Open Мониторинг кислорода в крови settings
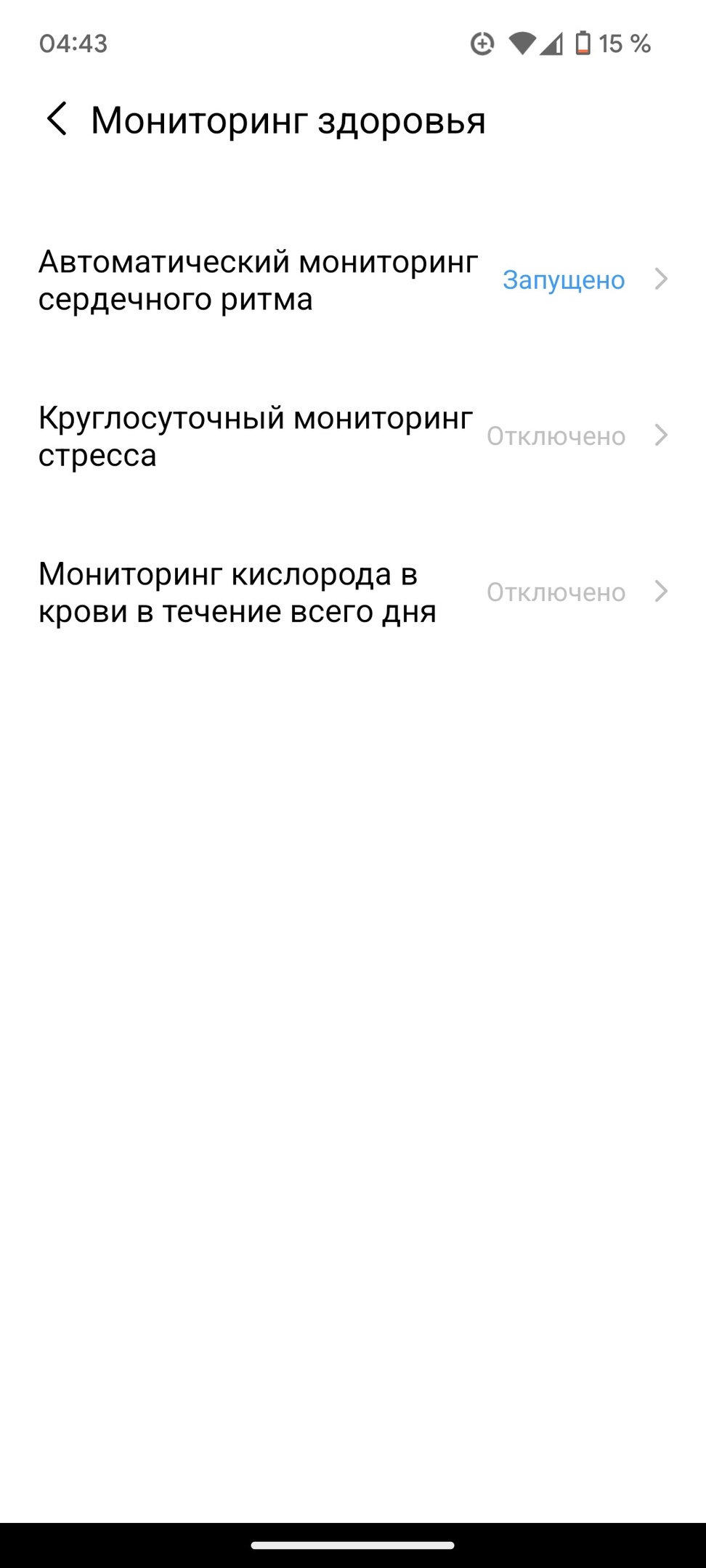The image size is (706, 1568). coord(353,592)
